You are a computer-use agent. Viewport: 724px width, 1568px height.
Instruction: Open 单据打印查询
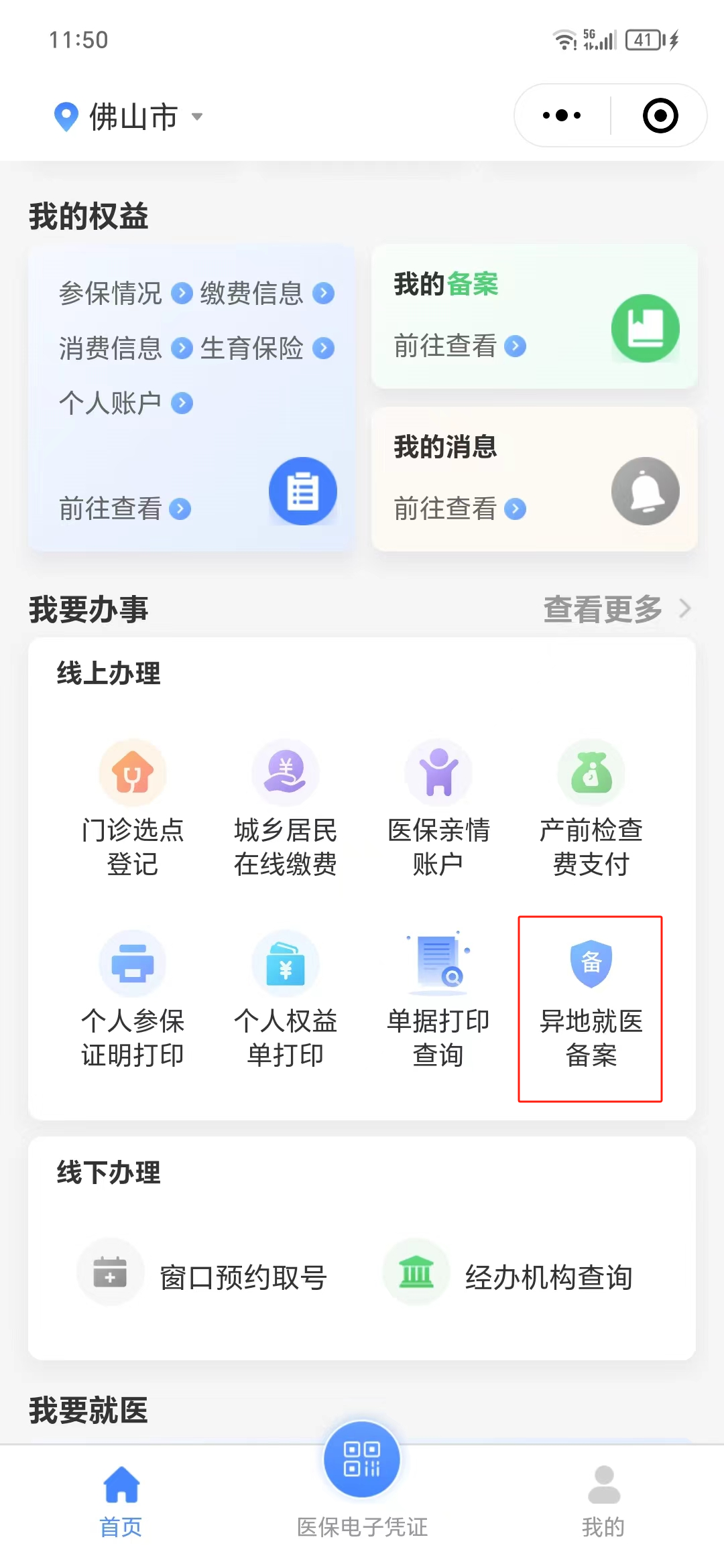click(x=438, y=1000)
